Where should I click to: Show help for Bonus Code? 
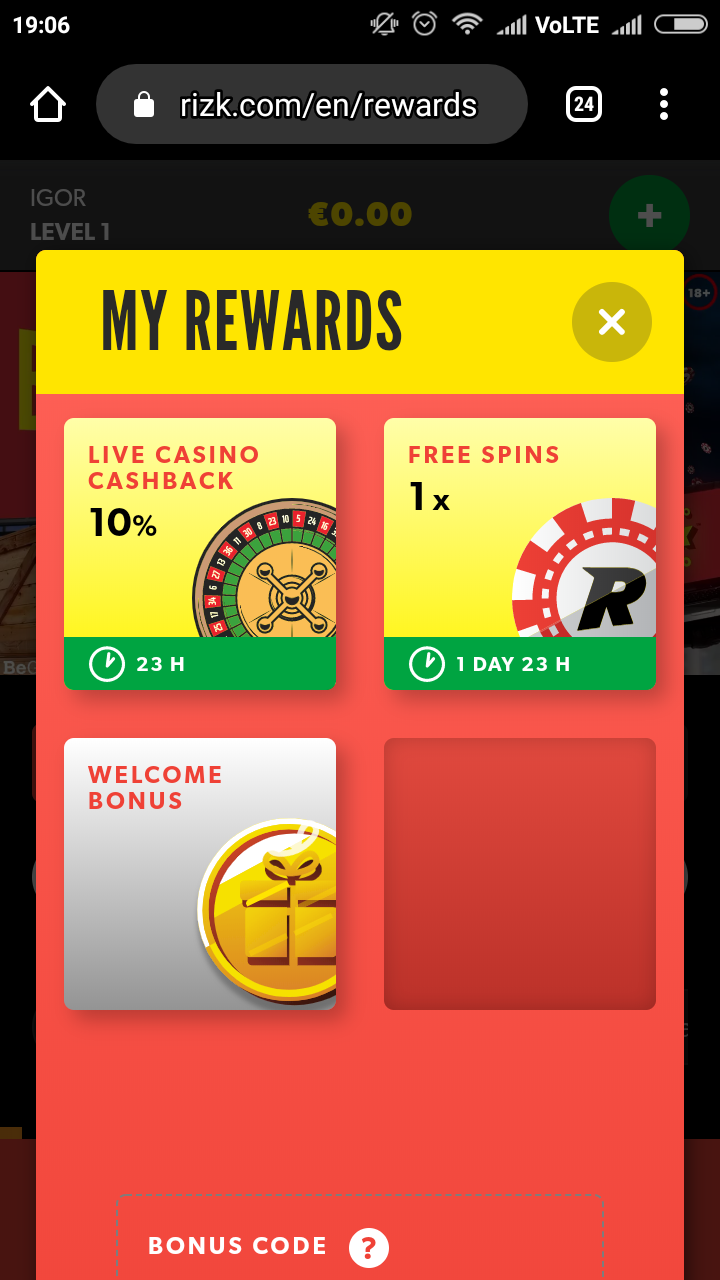[368, 1247]
